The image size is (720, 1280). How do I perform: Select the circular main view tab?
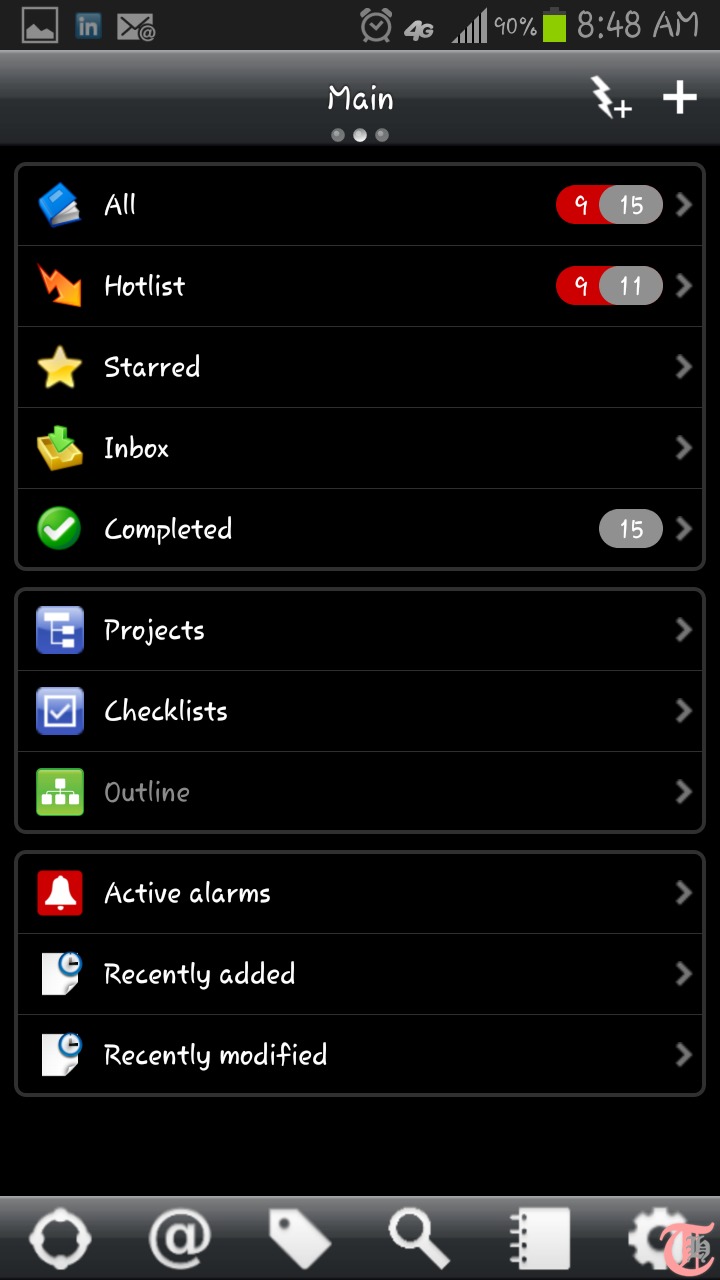pos(60,1240)
